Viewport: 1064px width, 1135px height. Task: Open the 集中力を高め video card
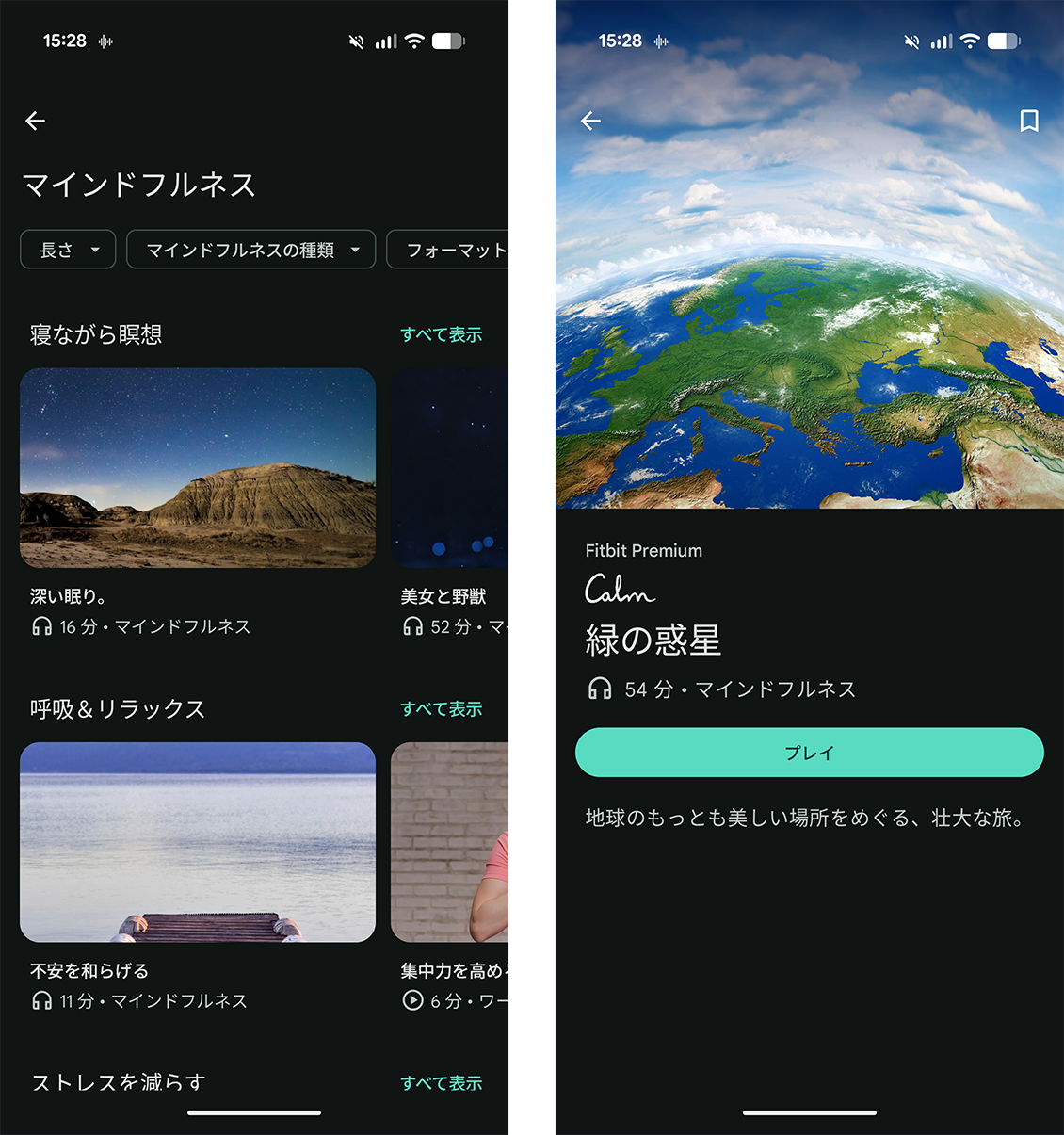tap(461, 842)
